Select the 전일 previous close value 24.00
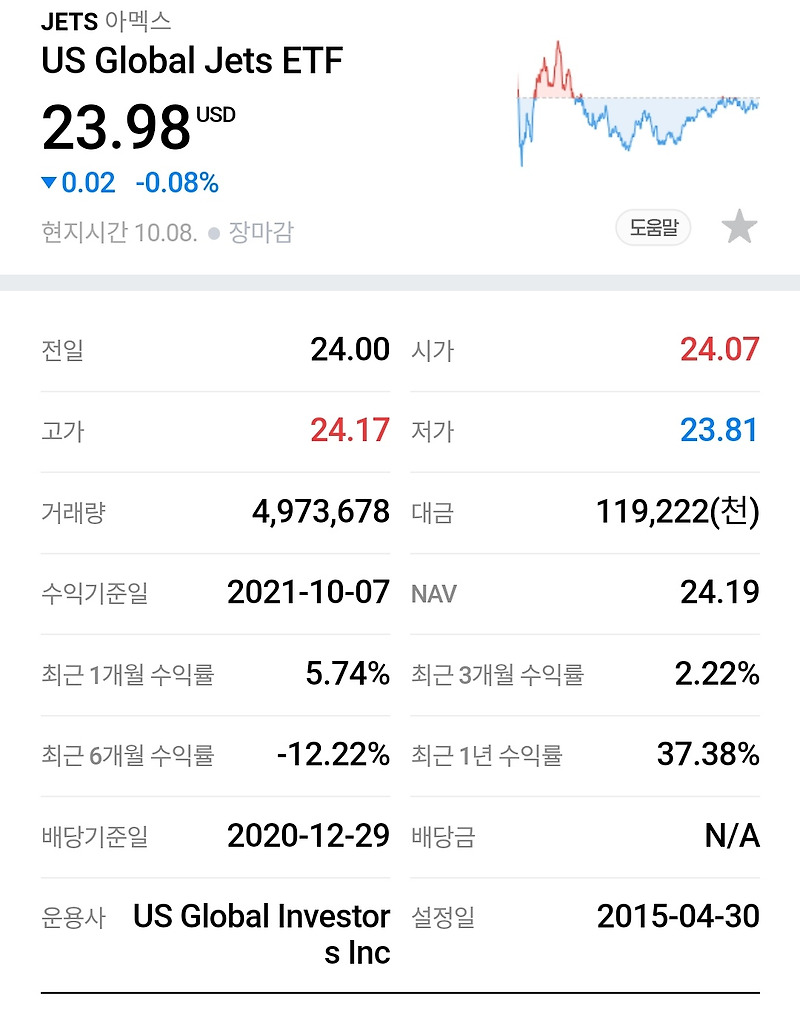The height and width of the screenshot is (1017, 800). 349,350
